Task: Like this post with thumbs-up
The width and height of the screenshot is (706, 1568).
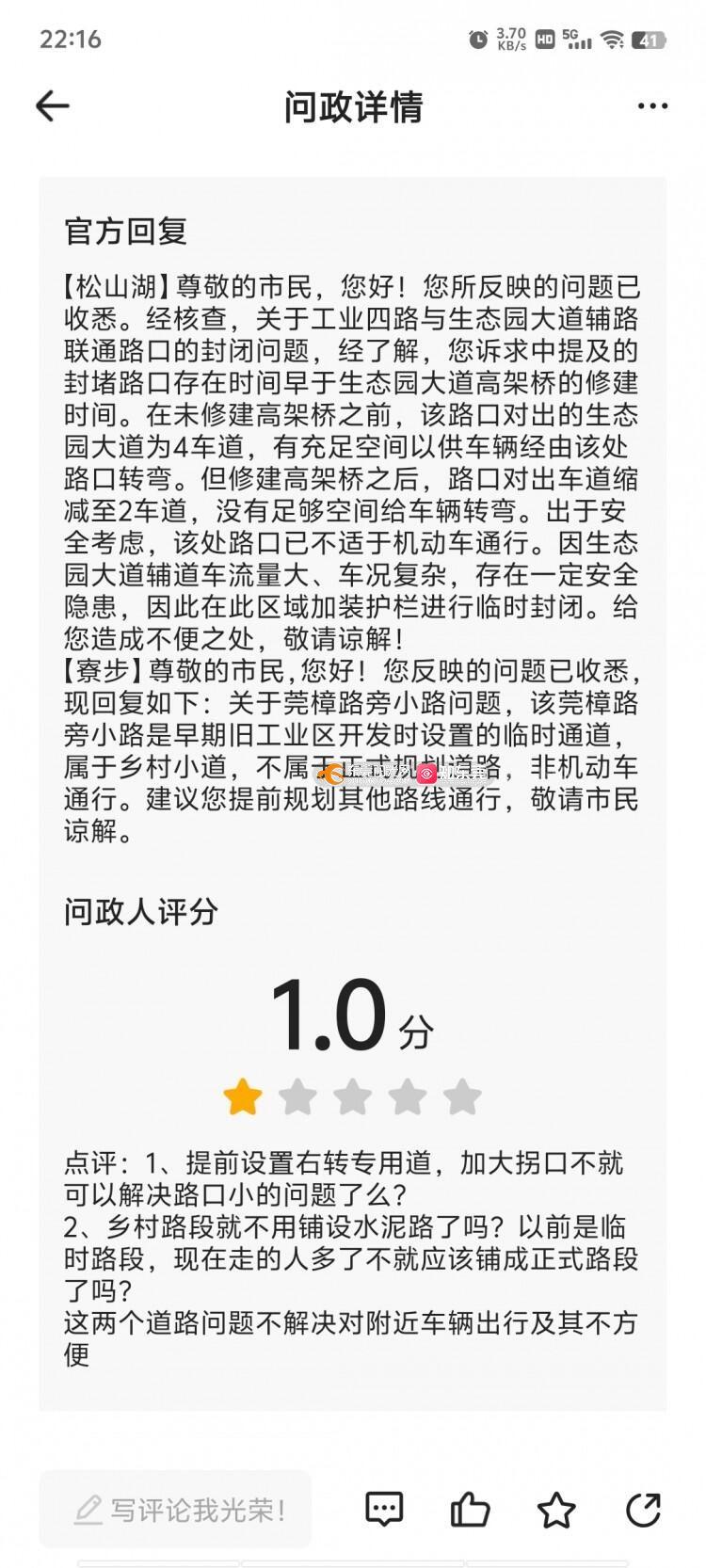Action: pos(470,1510)
